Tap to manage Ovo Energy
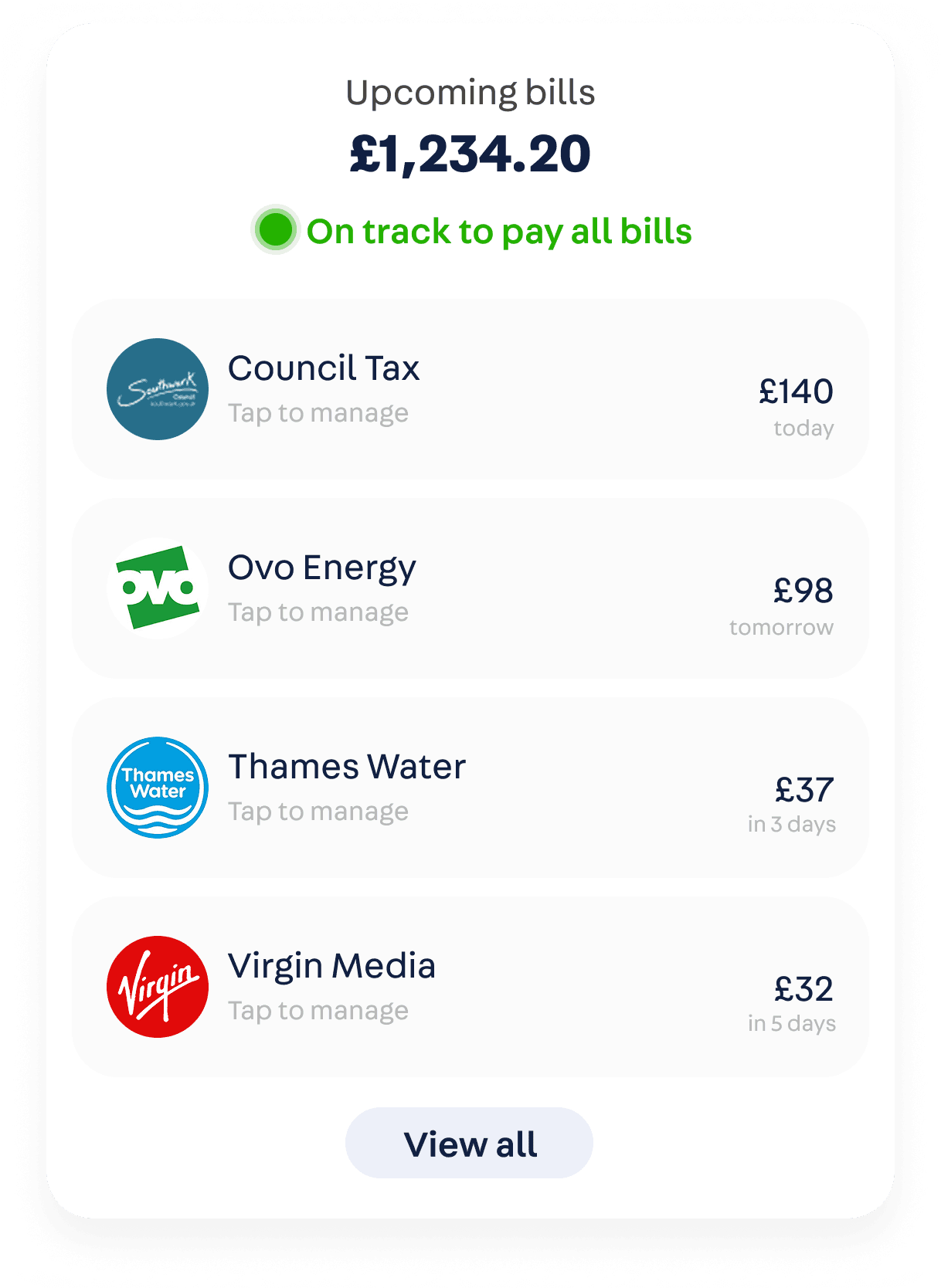The image size is (941, 1288). [318, 612]
